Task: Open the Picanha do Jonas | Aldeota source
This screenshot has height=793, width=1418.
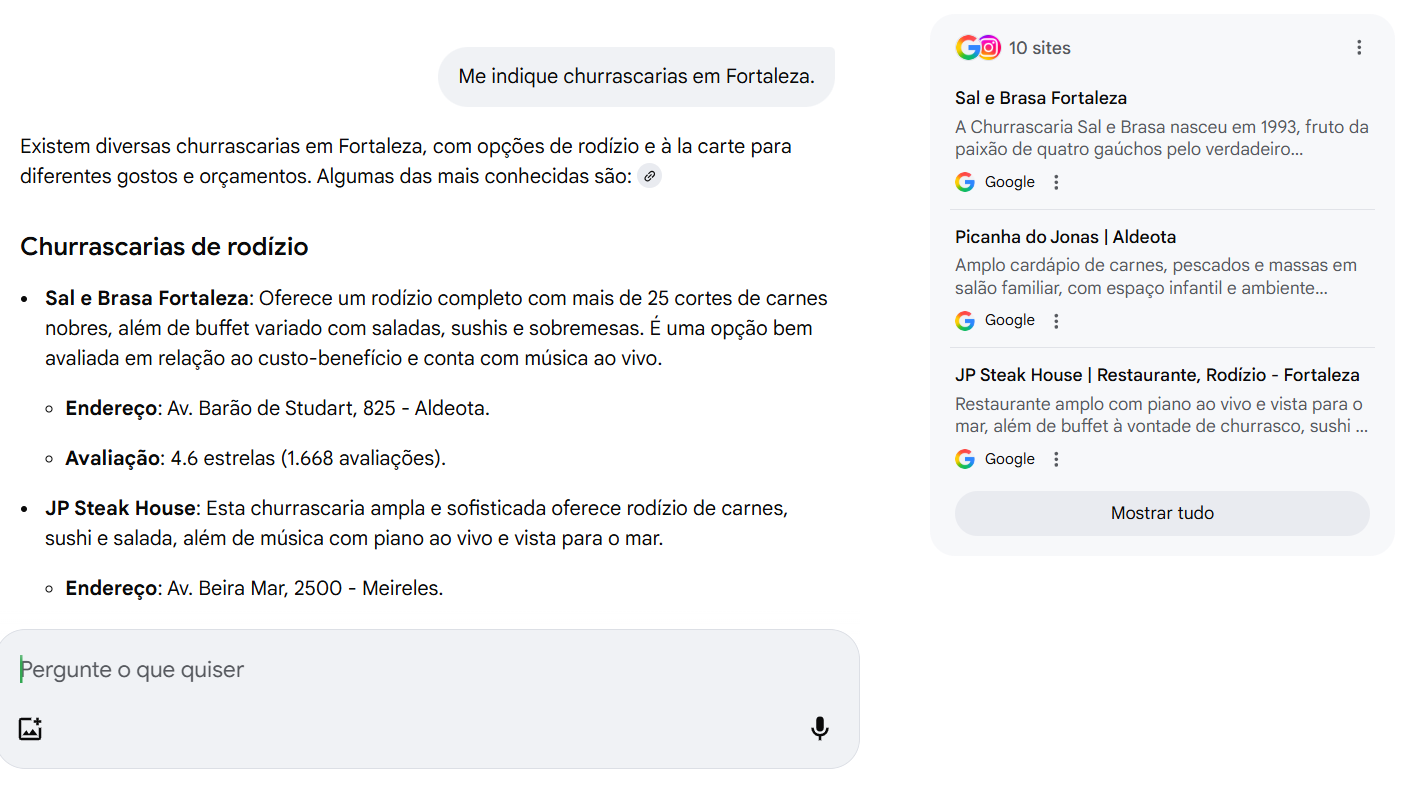Action: (x=1065, y=237)
